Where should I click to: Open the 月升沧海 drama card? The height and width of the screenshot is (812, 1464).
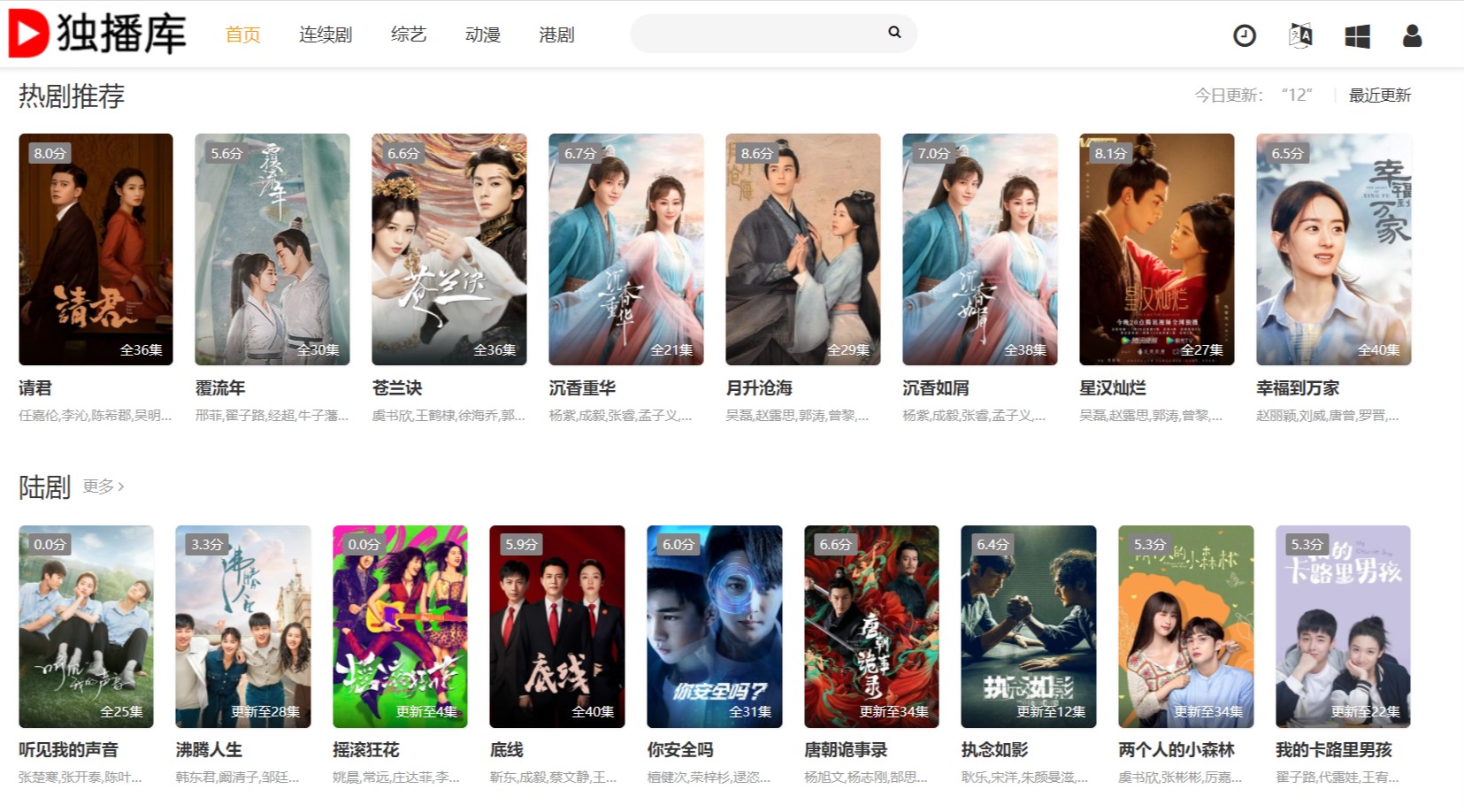coord(802,249)
